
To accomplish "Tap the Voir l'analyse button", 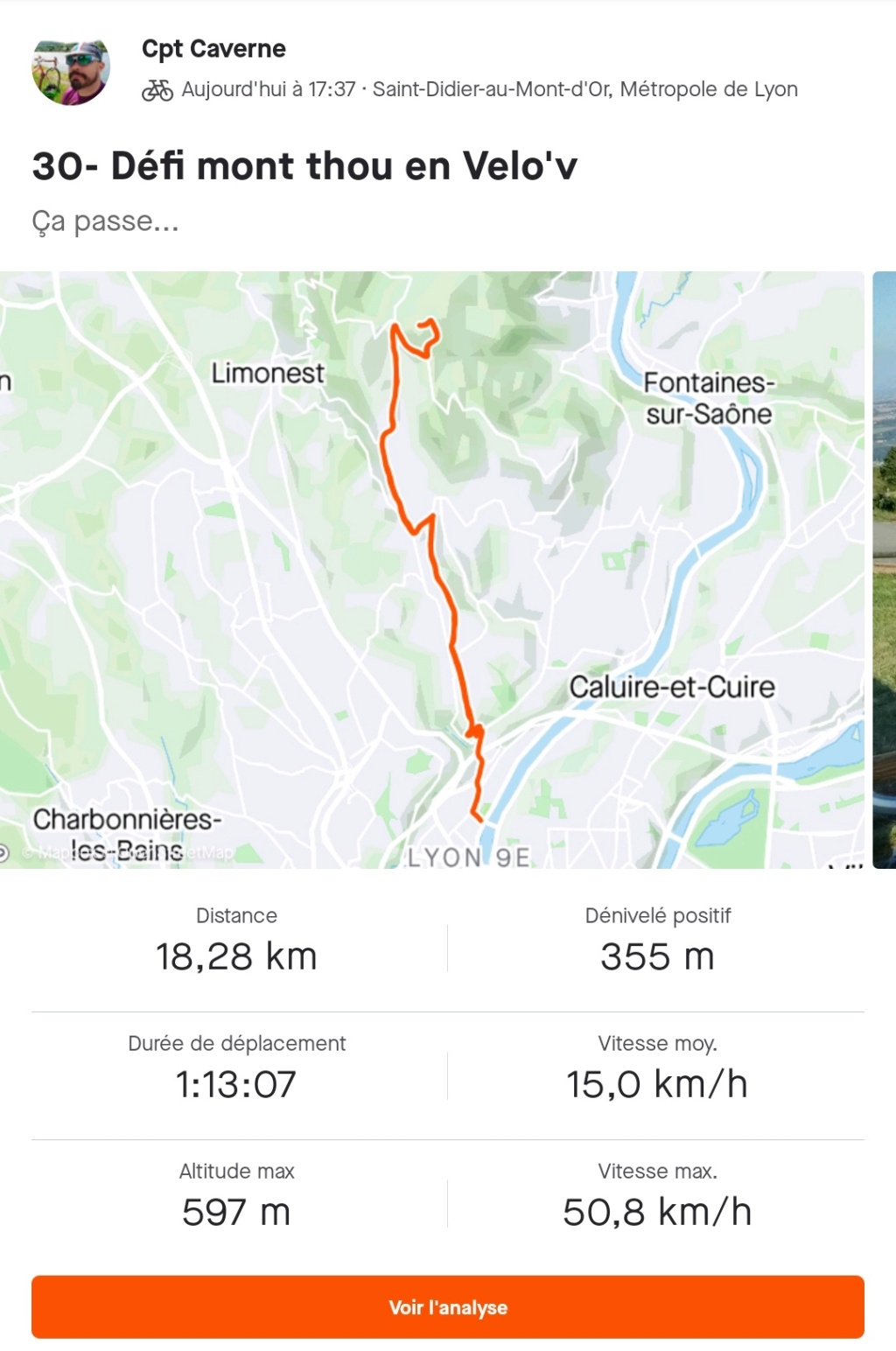I will tap(447, 1306).
